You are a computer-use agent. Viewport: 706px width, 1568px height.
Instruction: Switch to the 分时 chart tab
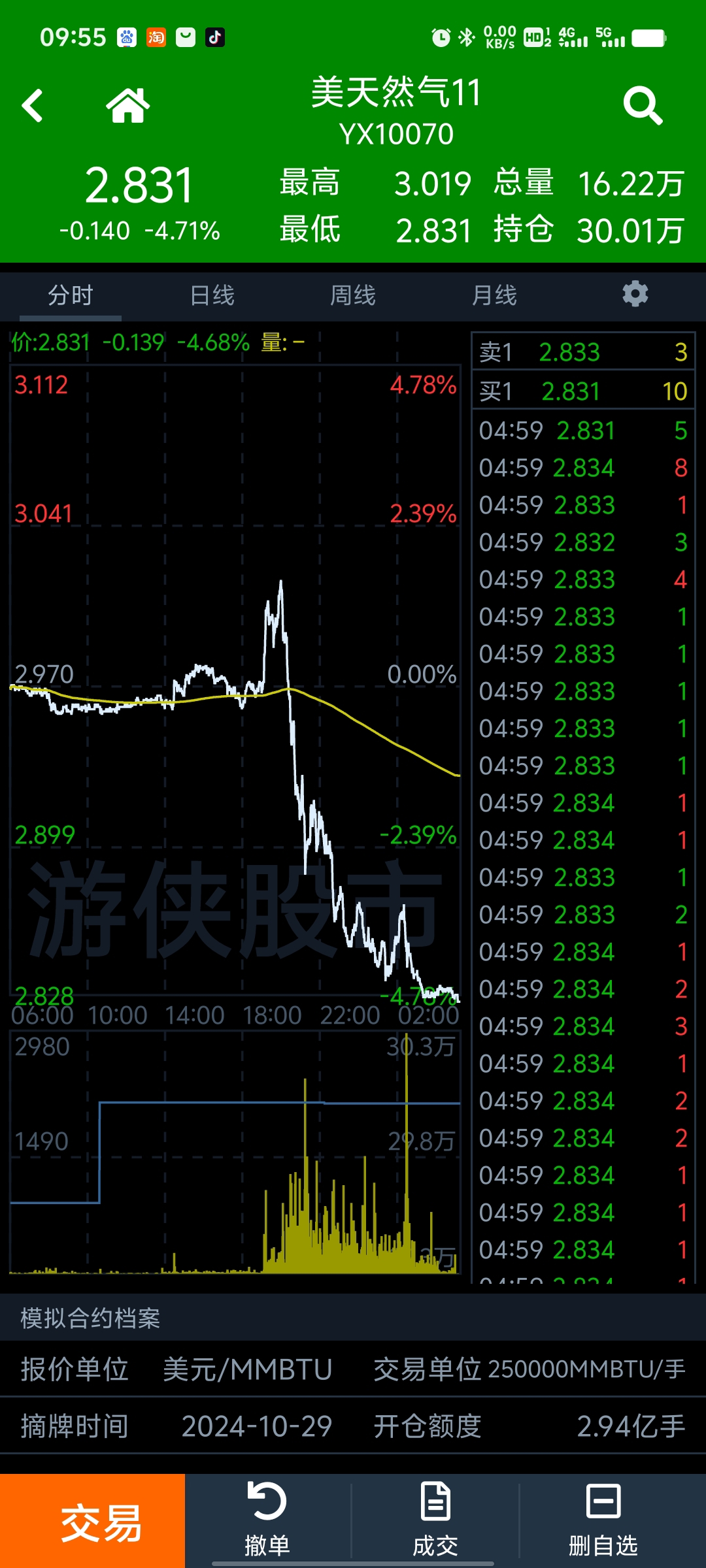click(71, 295)
